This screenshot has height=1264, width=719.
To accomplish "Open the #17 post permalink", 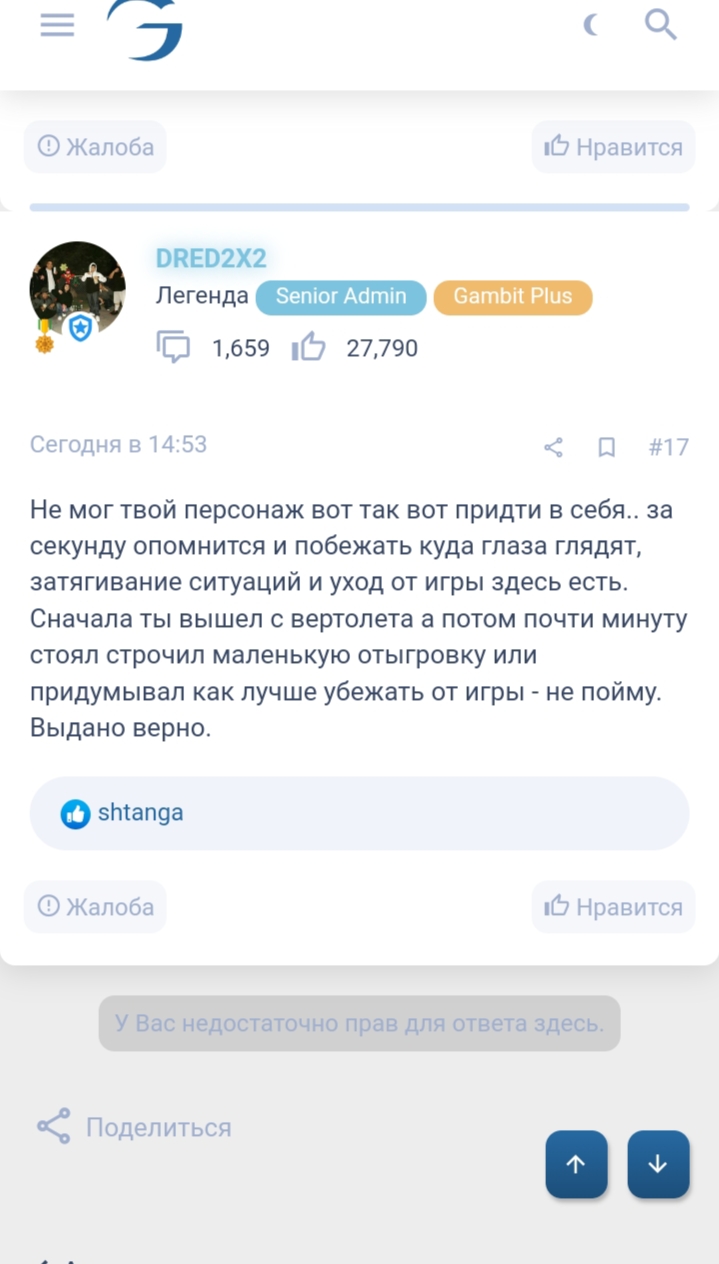I will [668, 447].
